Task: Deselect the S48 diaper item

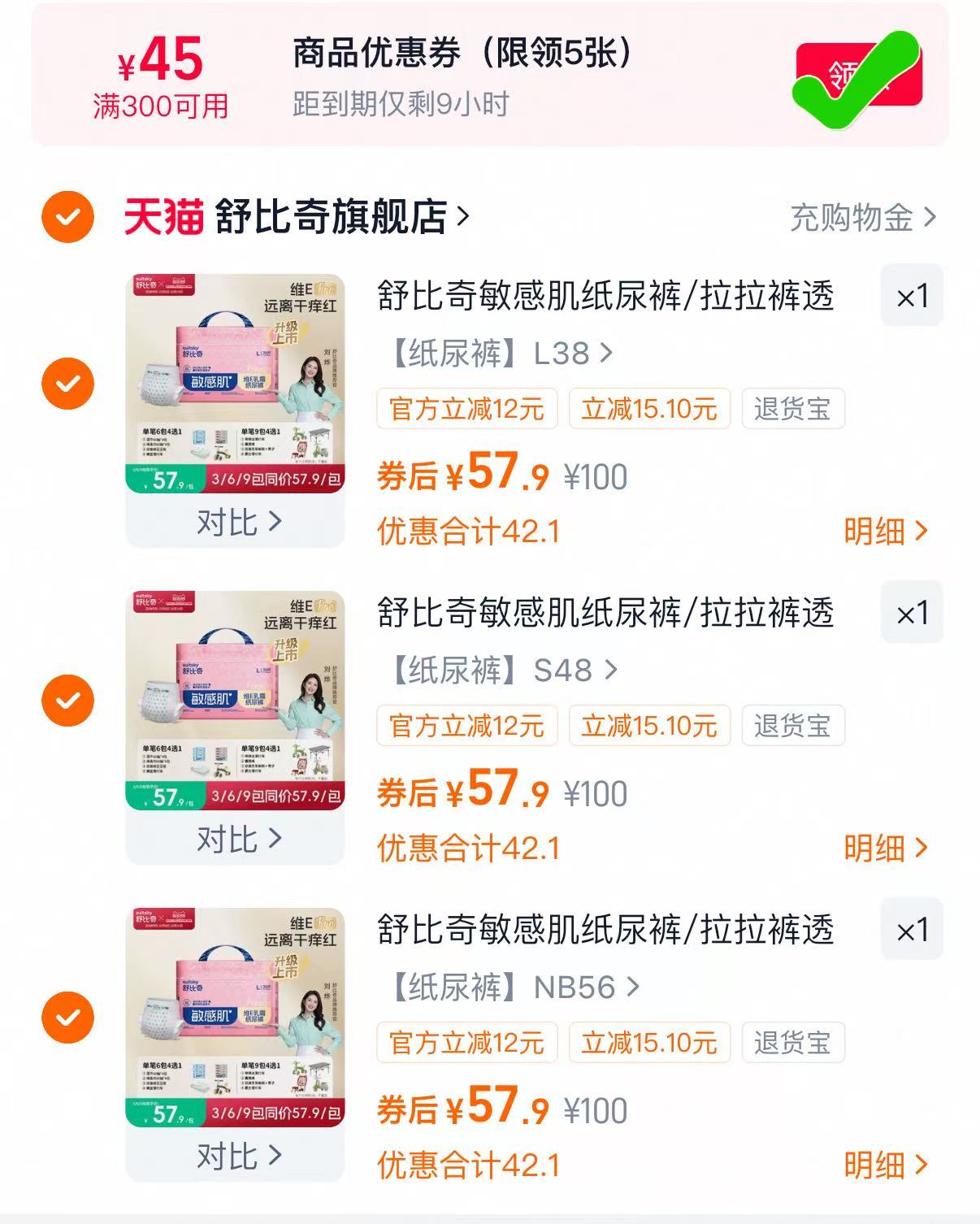Action: [67, 700]
